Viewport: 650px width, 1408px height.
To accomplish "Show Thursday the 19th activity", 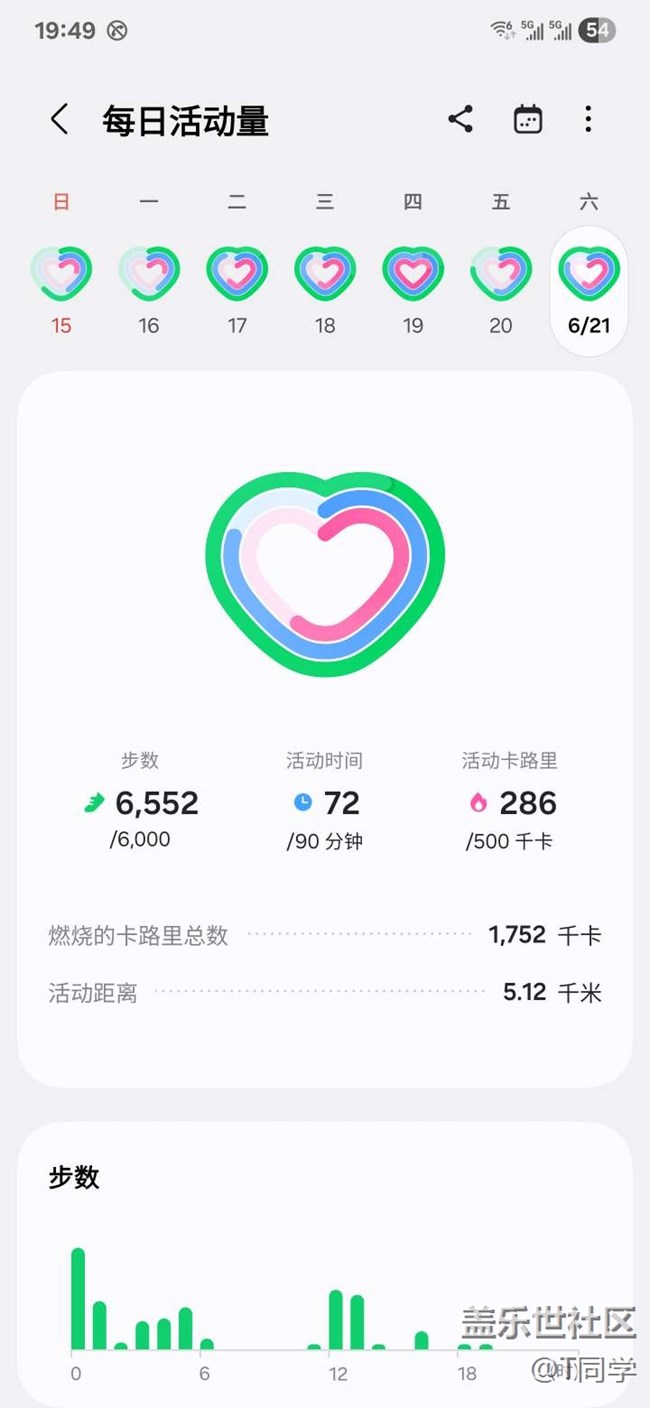I will click(x=413, y=284).
